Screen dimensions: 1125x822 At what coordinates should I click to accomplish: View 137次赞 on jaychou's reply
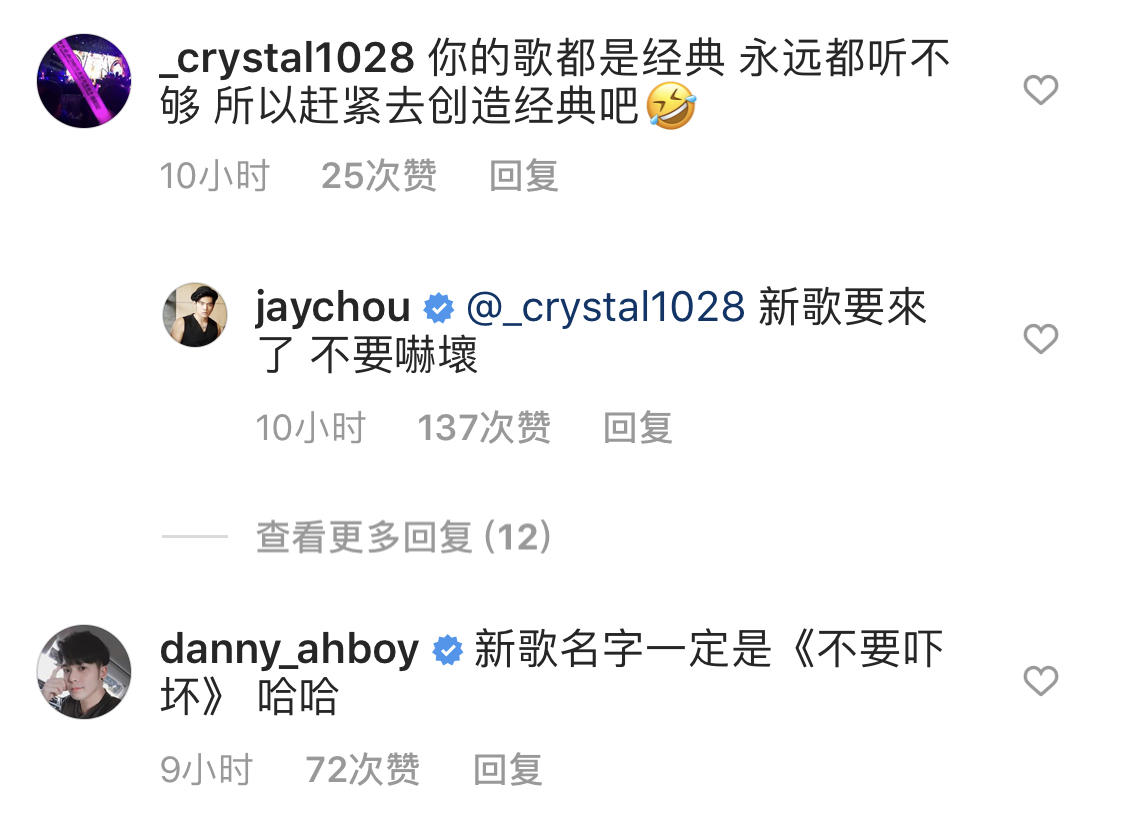coord(484,429)
